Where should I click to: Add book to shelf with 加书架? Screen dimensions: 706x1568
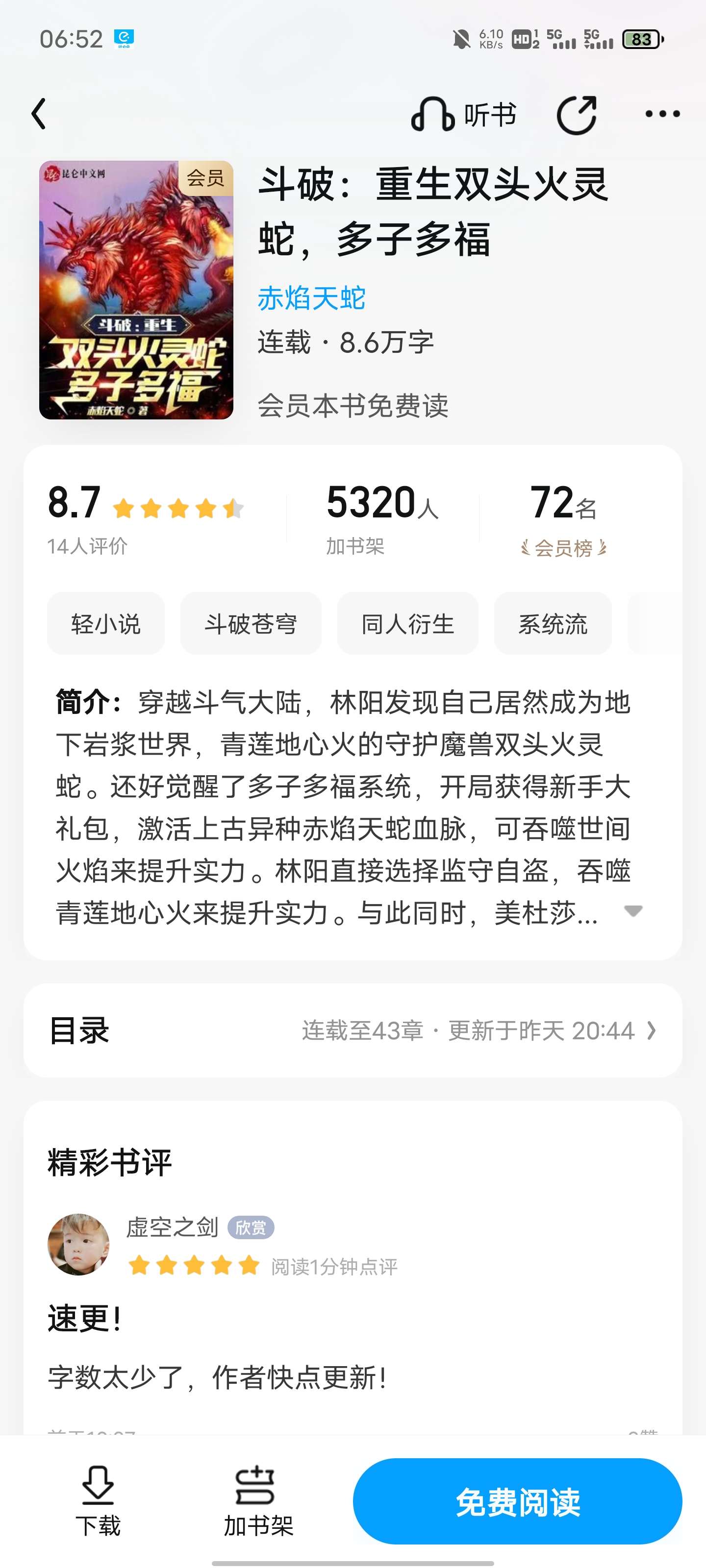tap(258, 1500)
